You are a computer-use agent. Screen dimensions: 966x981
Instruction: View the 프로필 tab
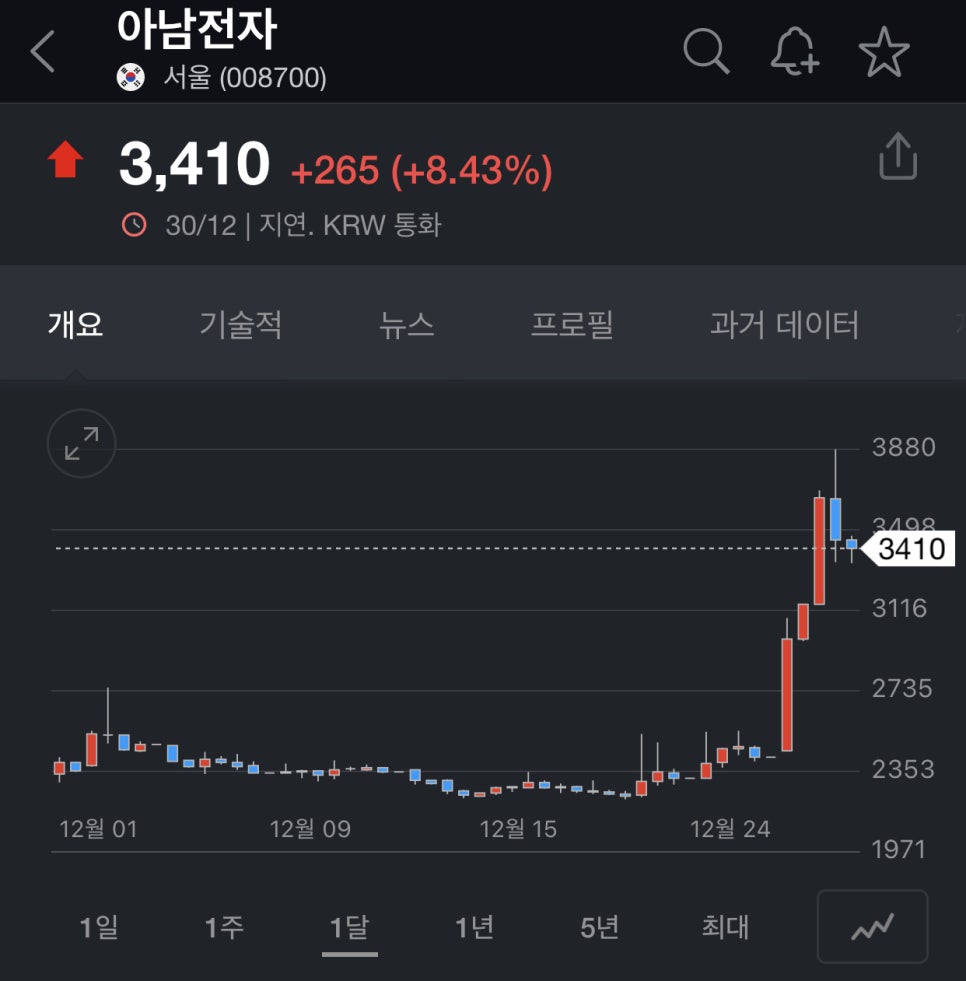pyautogui.click(x=572, y=324)
